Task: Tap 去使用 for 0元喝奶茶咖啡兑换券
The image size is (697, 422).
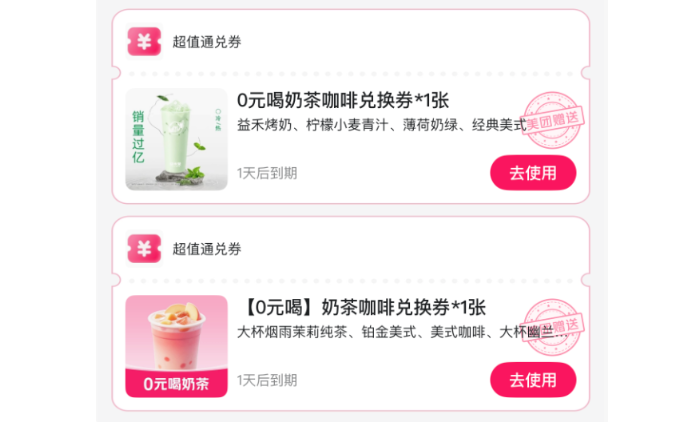Action: [x=532, y=172]
